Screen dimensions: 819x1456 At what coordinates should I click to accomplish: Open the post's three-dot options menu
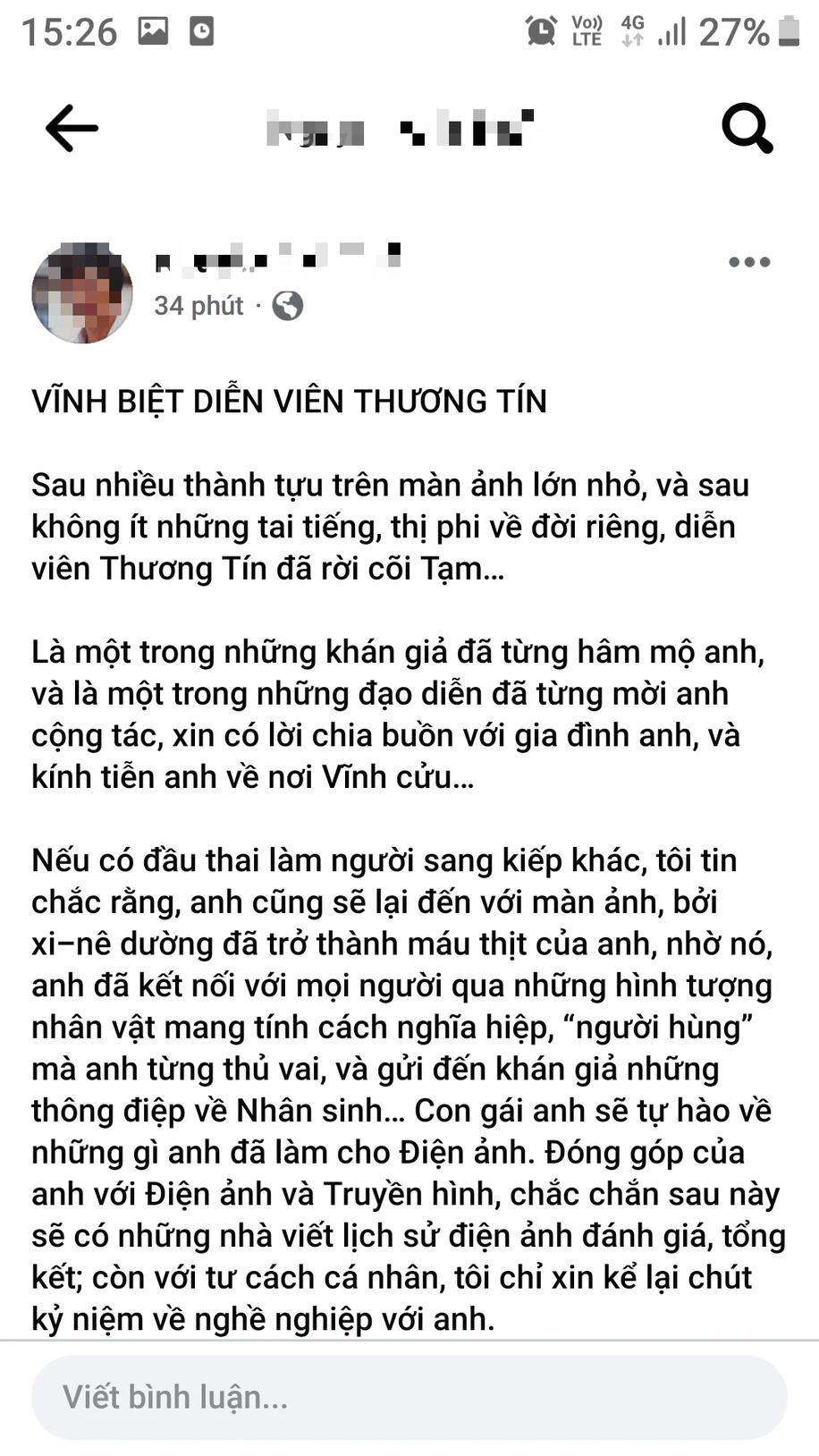[749, 262]
